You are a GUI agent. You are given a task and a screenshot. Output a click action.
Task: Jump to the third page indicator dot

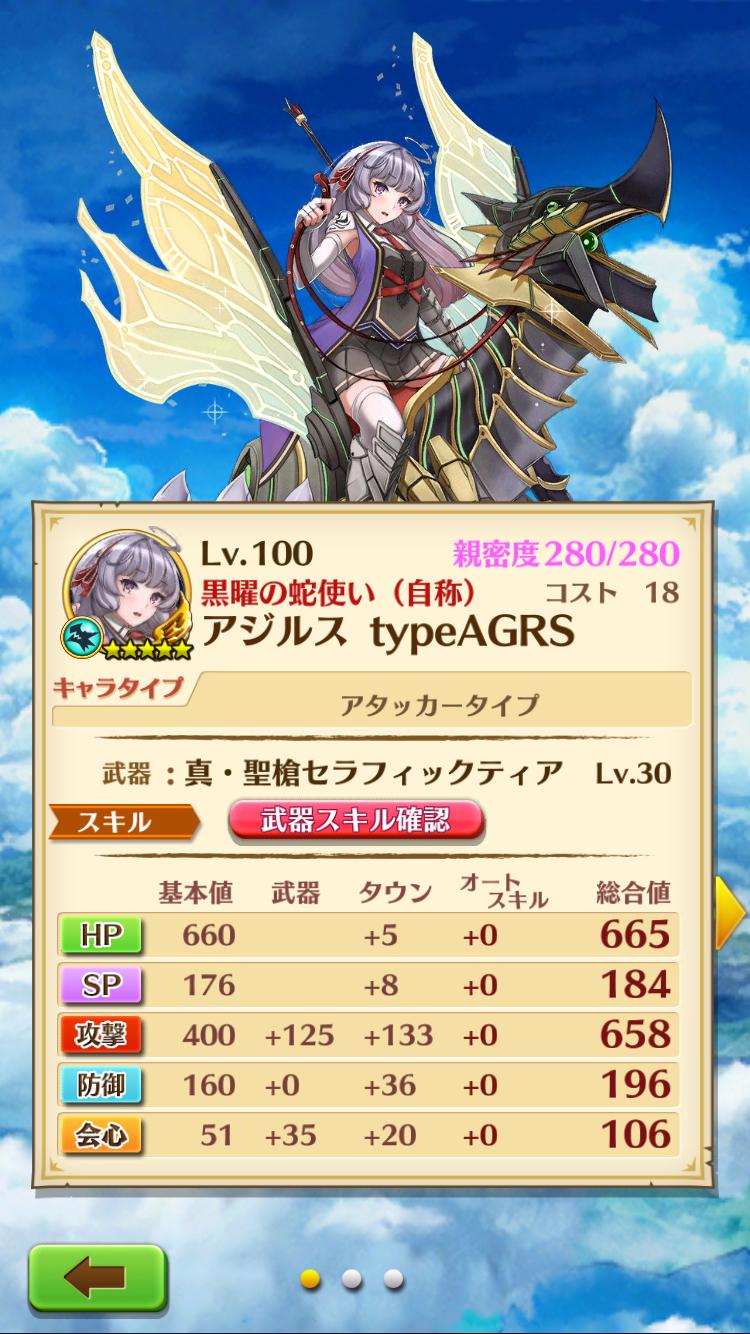click(x=394, y=1279)
